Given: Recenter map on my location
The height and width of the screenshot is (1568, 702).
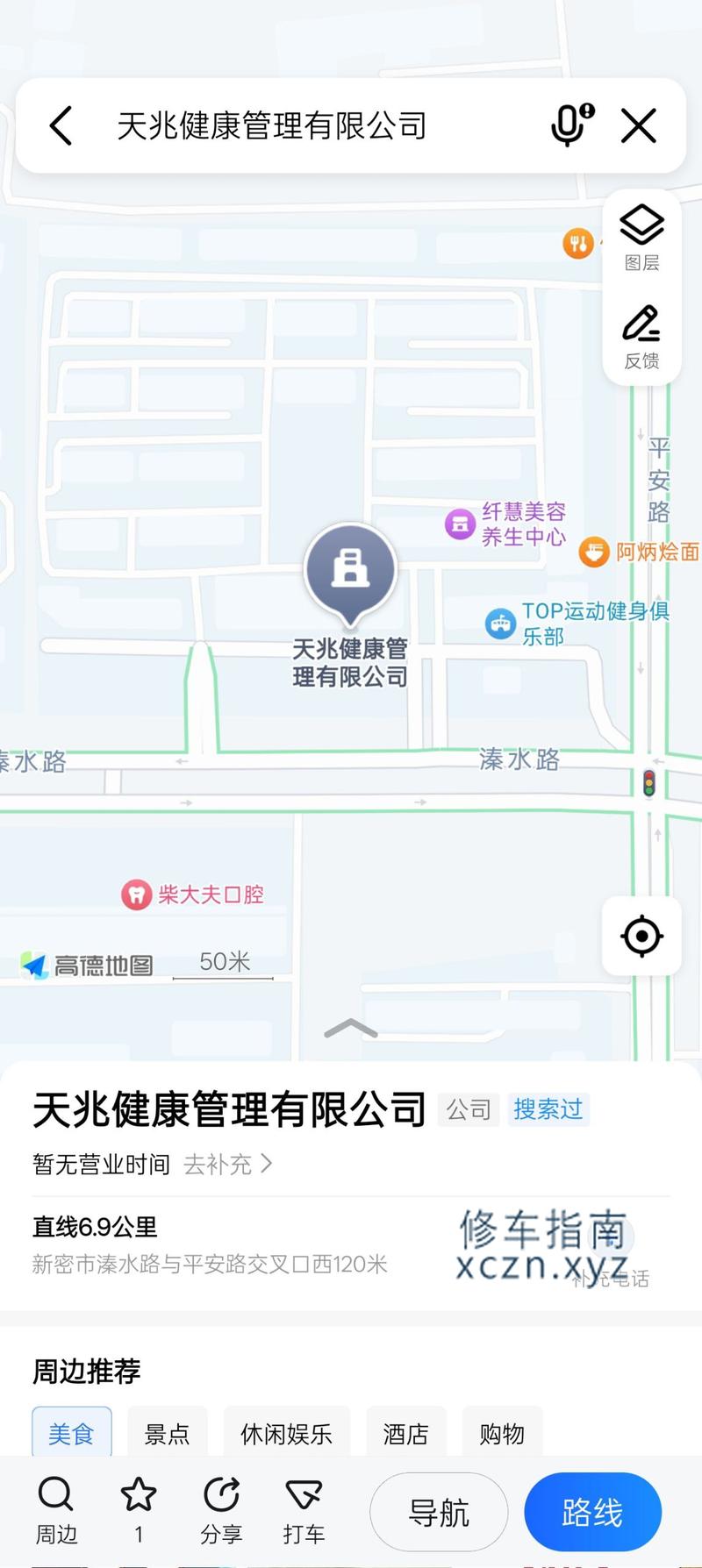Looking at the screenshot, I should (x=641, y=936).
